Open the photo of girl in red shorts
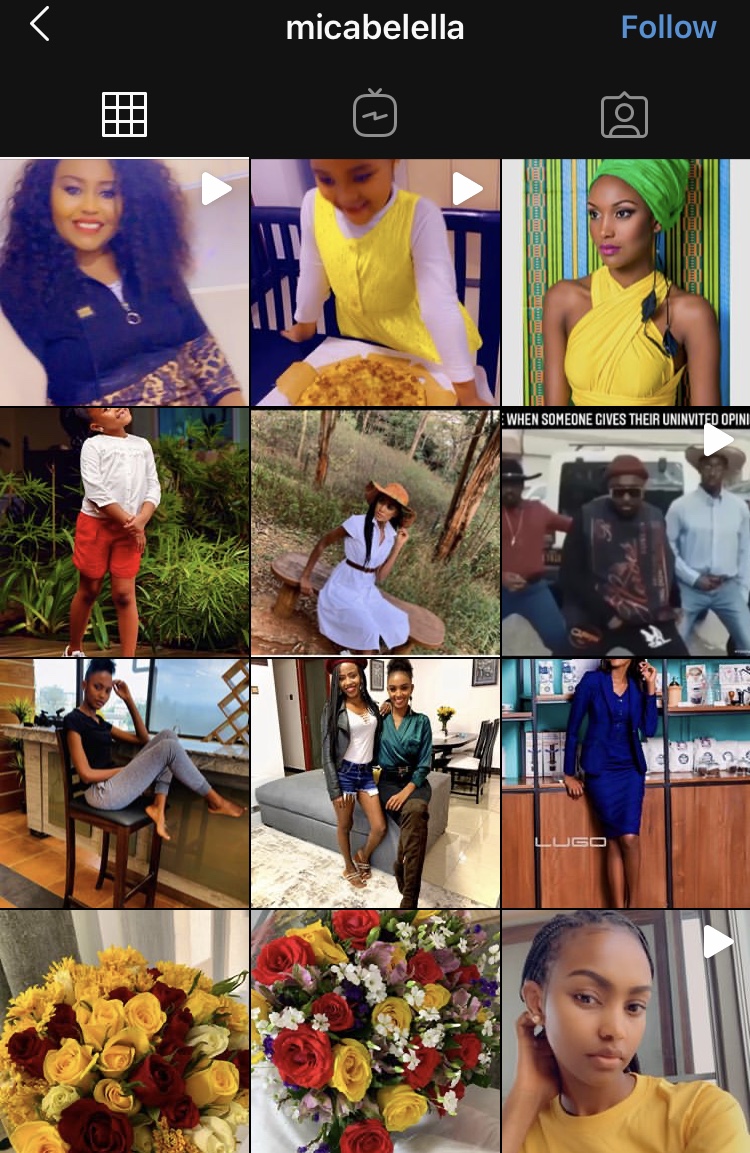This screenshot has height=1153, width=750. tap(124, 532)
